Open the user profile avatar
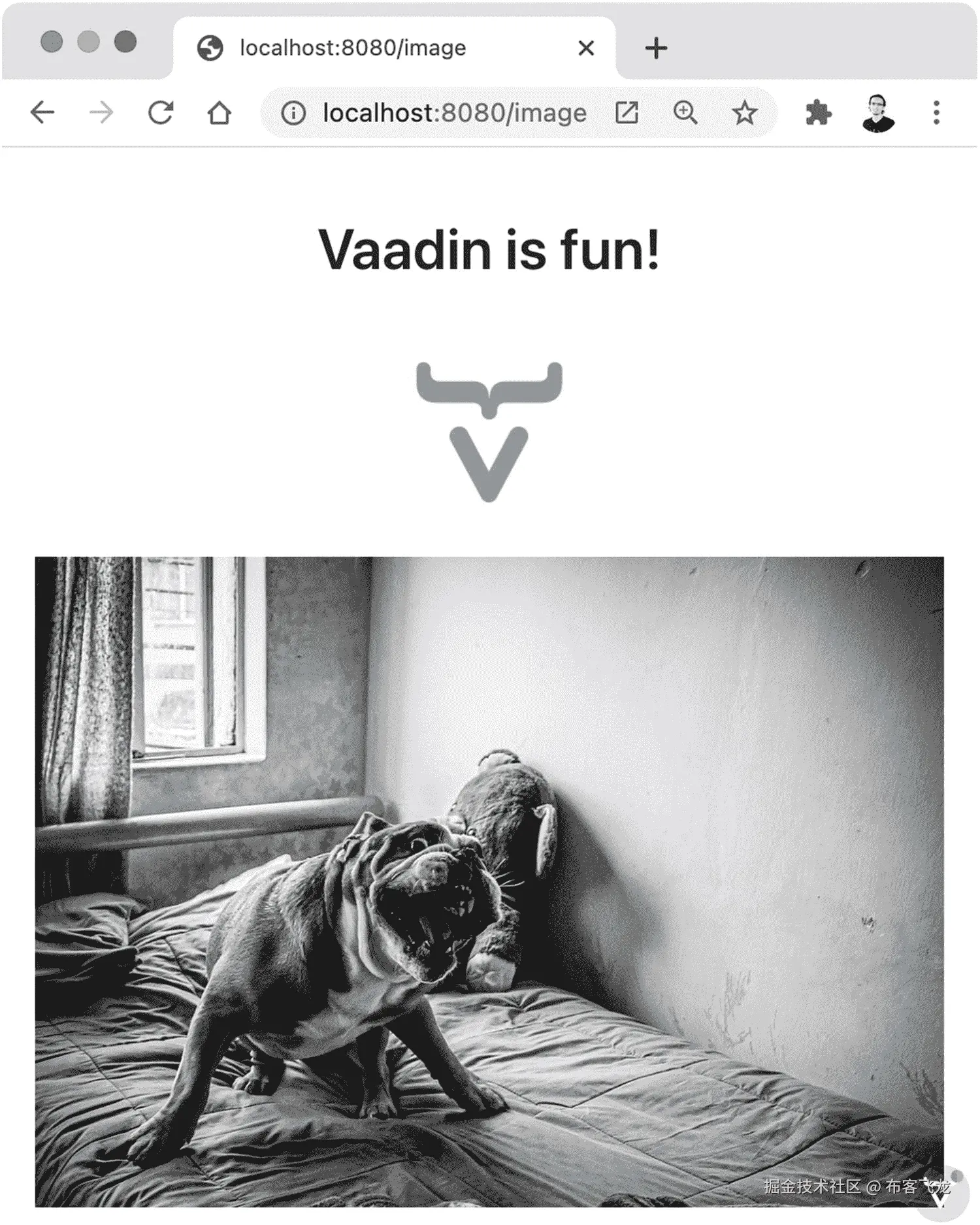This screenshot has height=1225, width=980. (877, 113)
